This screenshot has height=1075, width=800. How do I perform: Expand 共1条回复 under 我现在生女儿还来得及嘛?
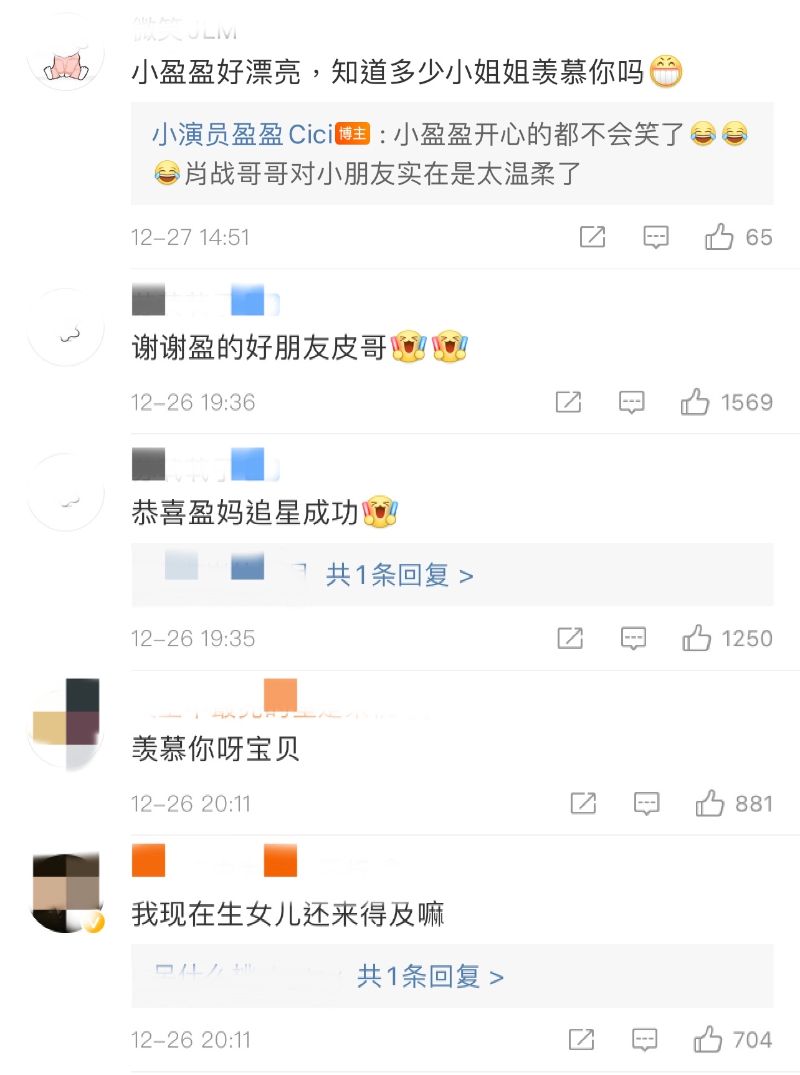tap(430, 976)
